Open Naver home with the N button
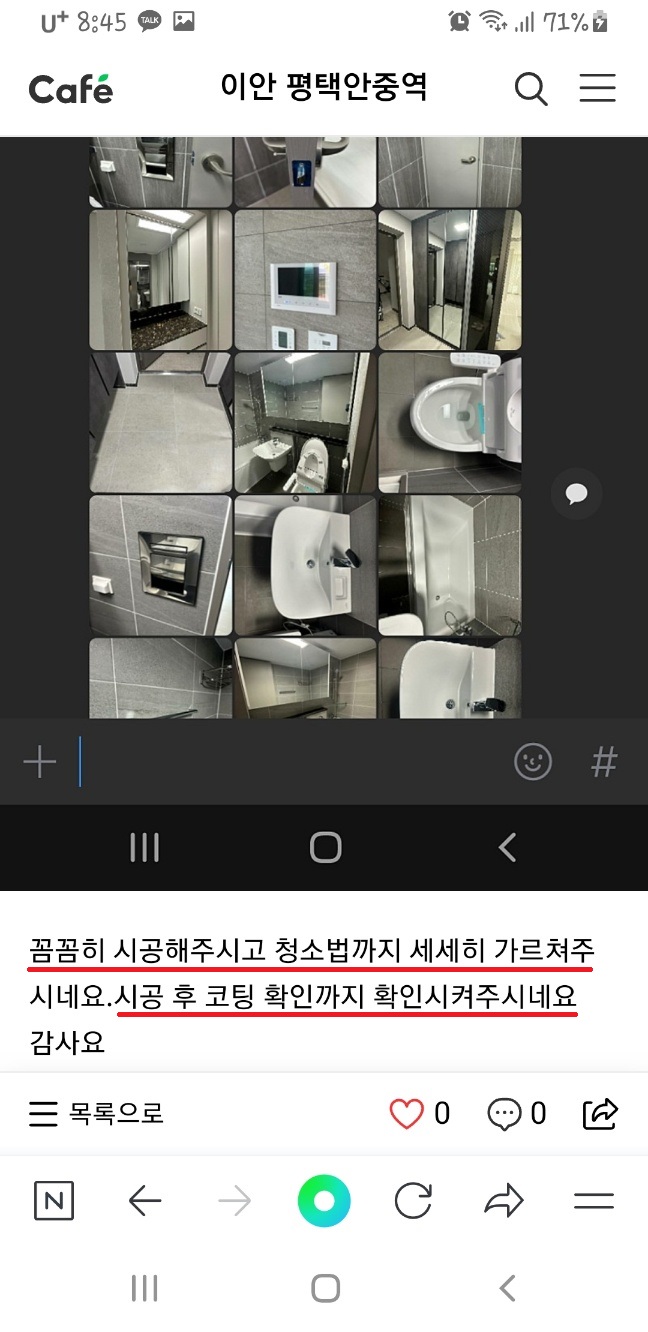 click(54, 1201)
